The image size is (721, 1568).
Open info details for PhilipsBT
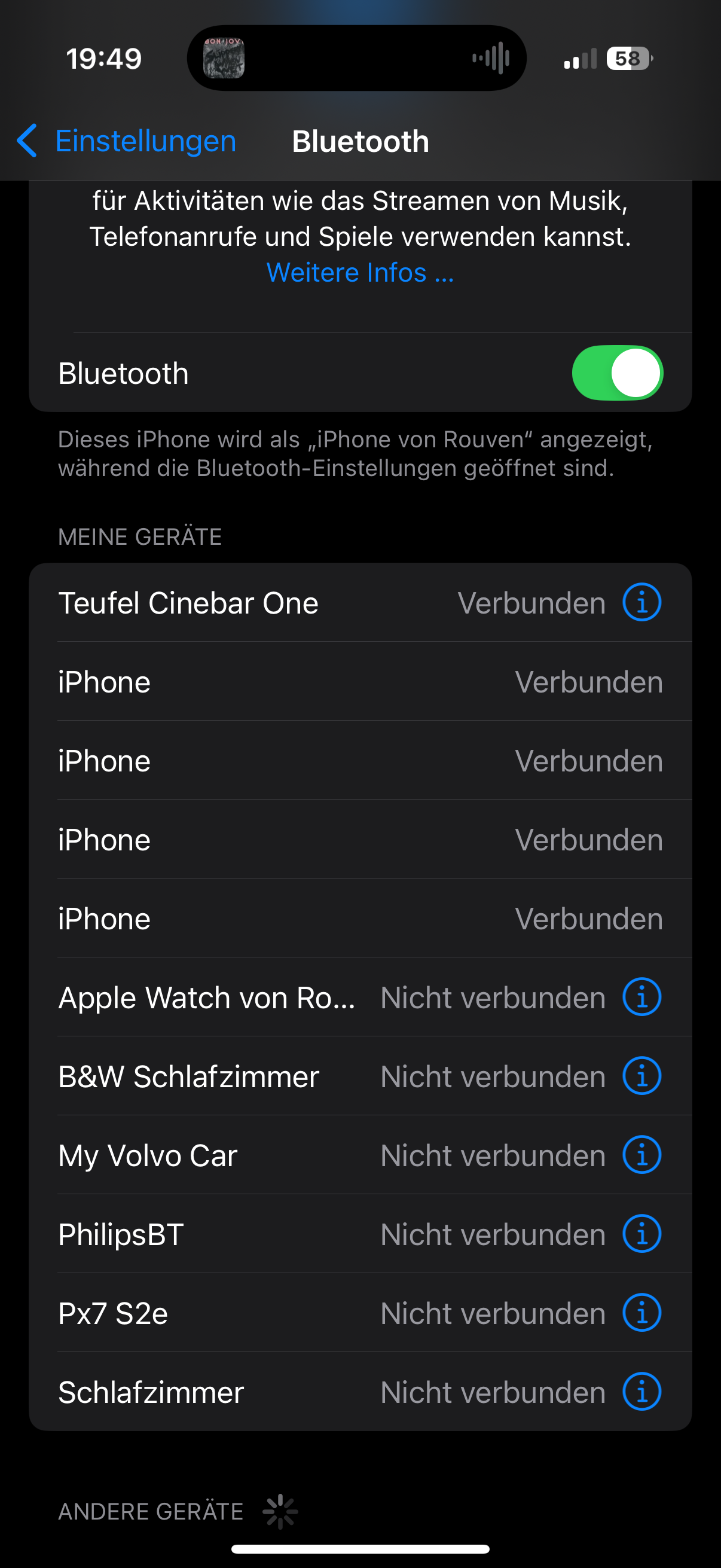click(x=641, y=1234)
